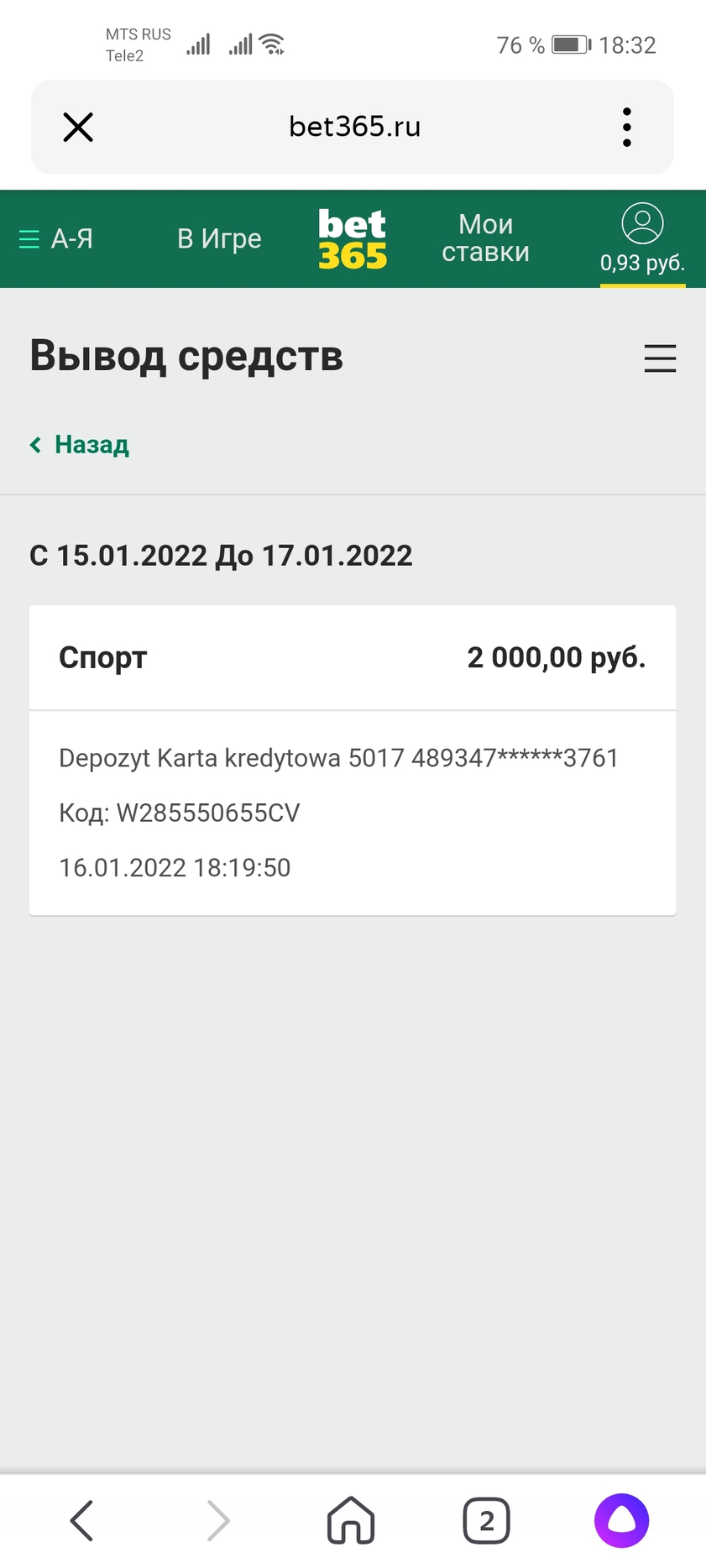Open the account profile showing 0,93 руб.
The image size is (706, 1568).
click(x=642, y=239)
